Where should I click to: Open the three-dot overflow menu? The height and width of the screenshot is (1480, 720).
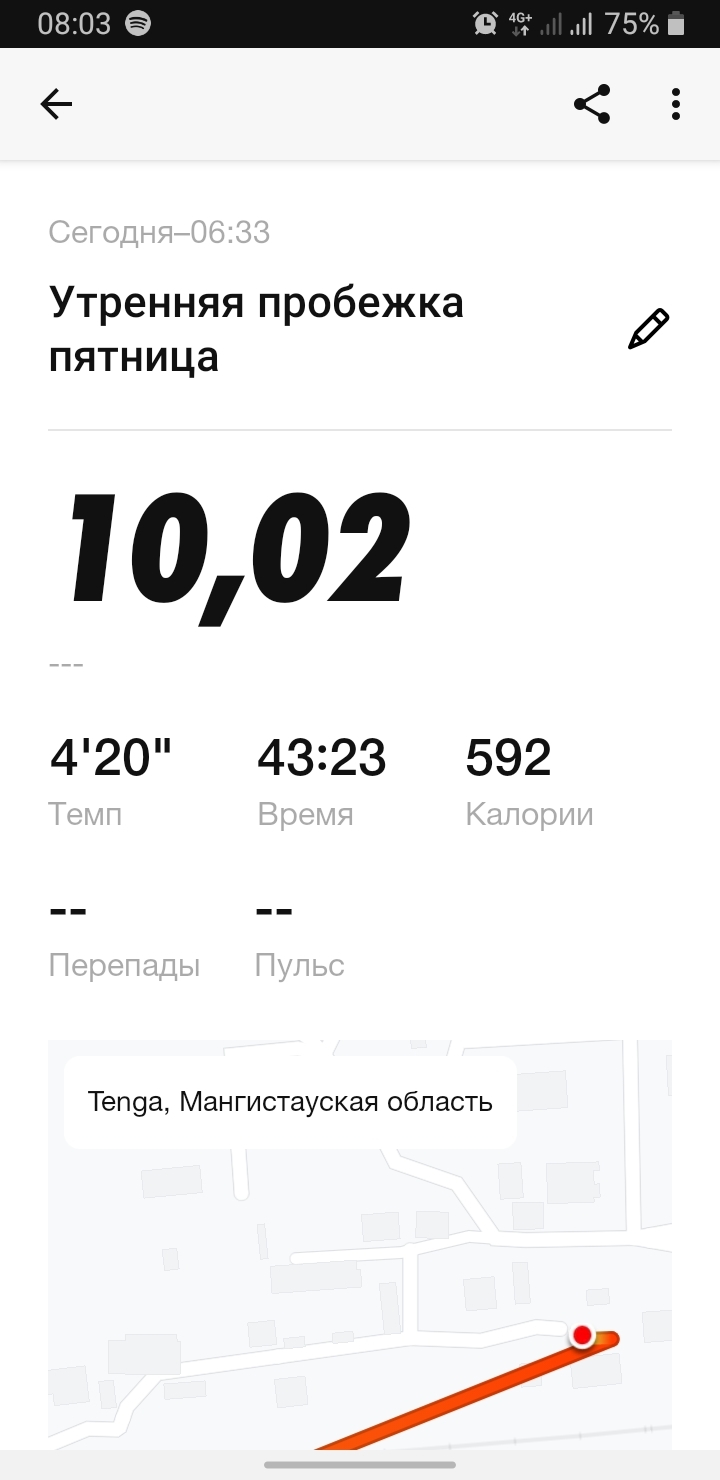tap(676, 104)
